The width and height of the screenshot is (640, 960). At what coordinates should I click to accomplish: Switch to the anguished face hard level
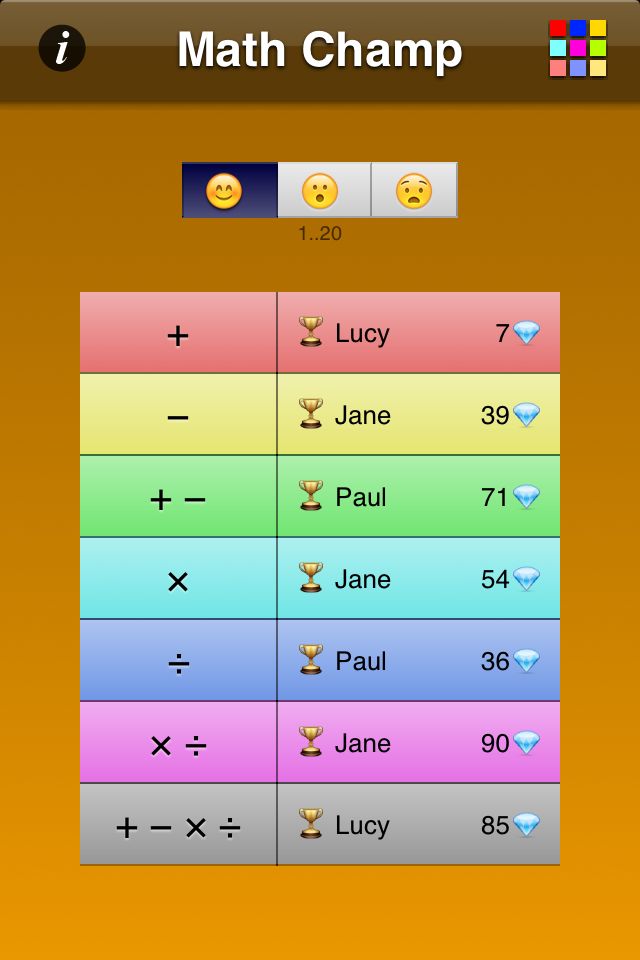point(414,190)
